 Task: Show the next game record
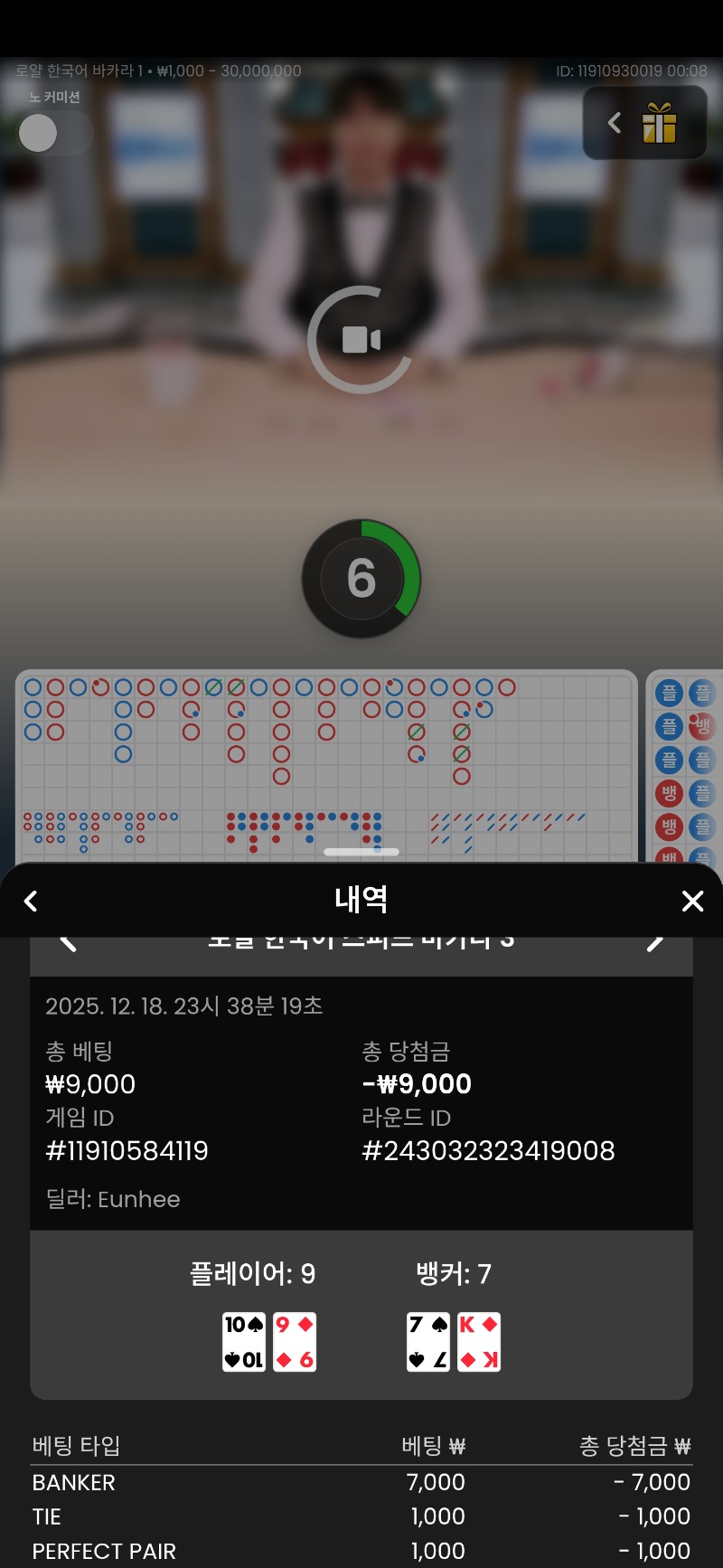coord(655,944)
